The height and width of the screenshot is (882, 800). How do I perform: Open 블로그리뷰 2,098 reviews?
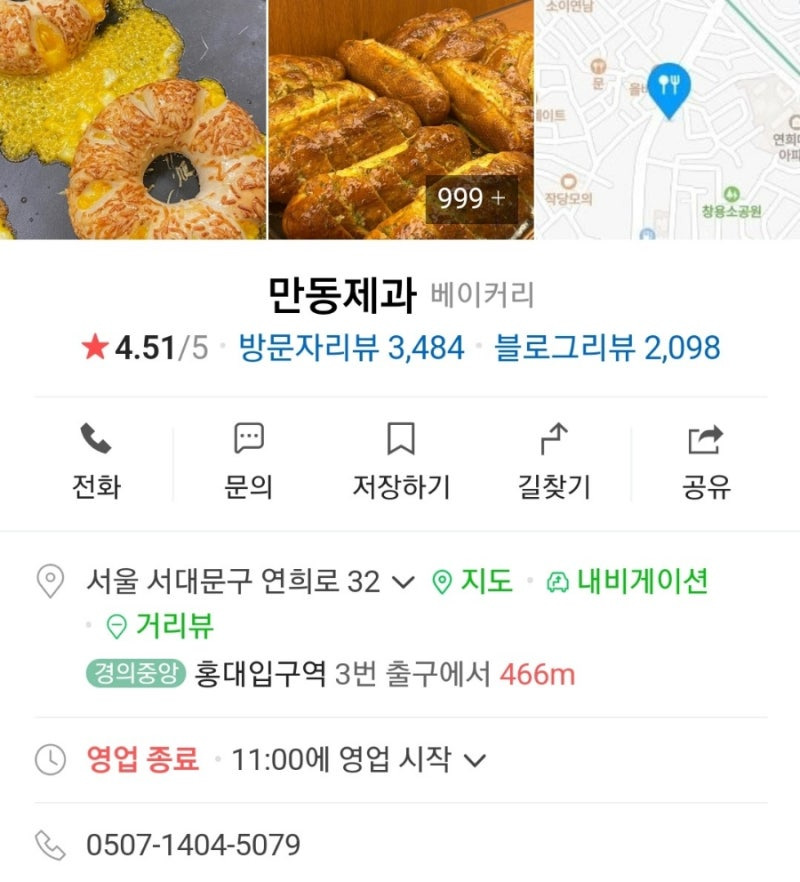[x=607, y=348]
